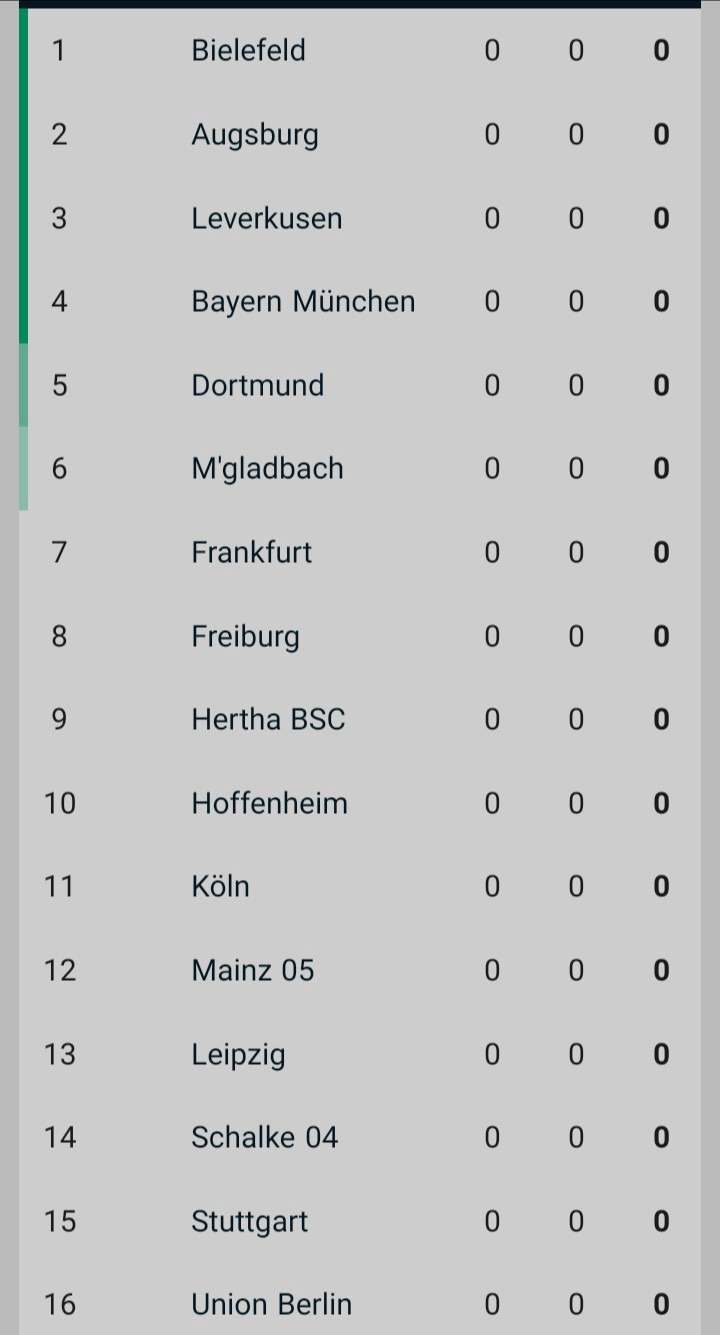Select Hertha BSC in the standings
The width and height of the screenshot is (720, 1335).
pyautogui.click(x=268, y=719)
